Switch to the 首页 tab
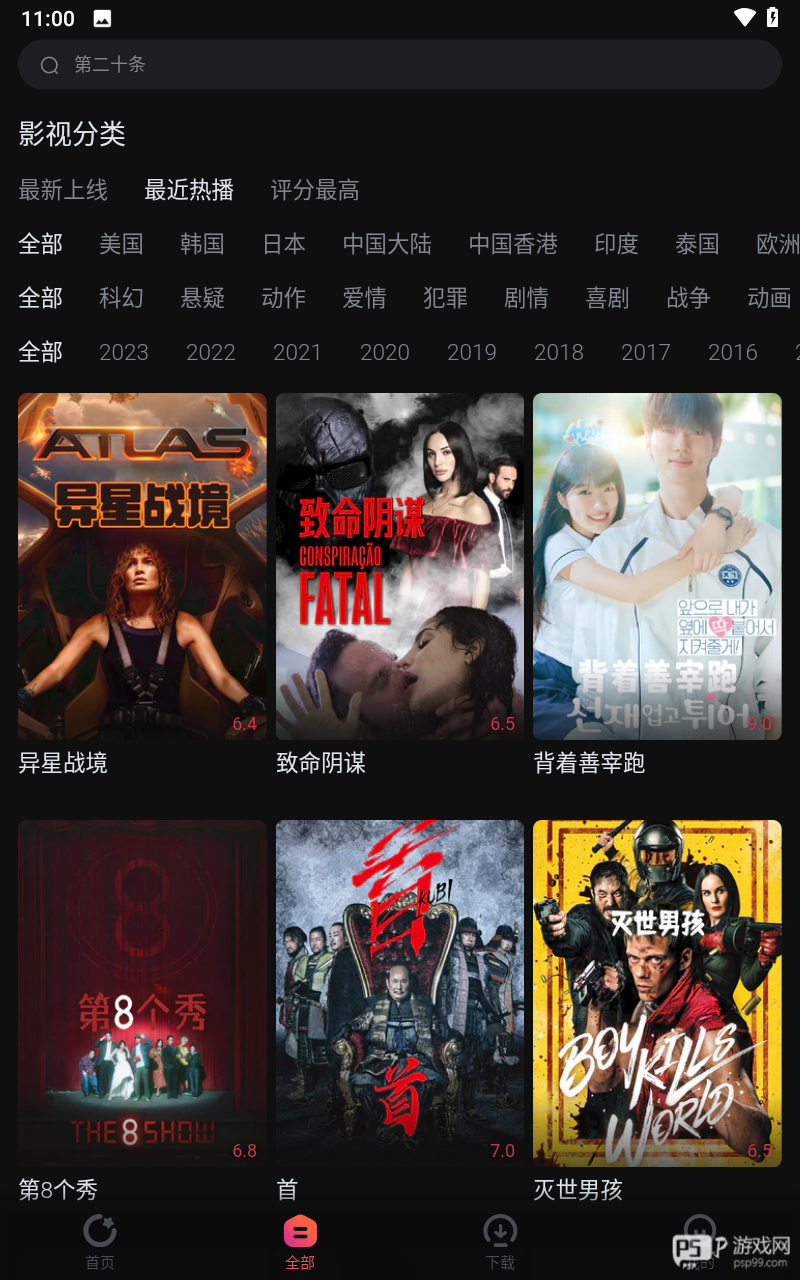Screen dimensions: 800x1280 click(100, 1241)
